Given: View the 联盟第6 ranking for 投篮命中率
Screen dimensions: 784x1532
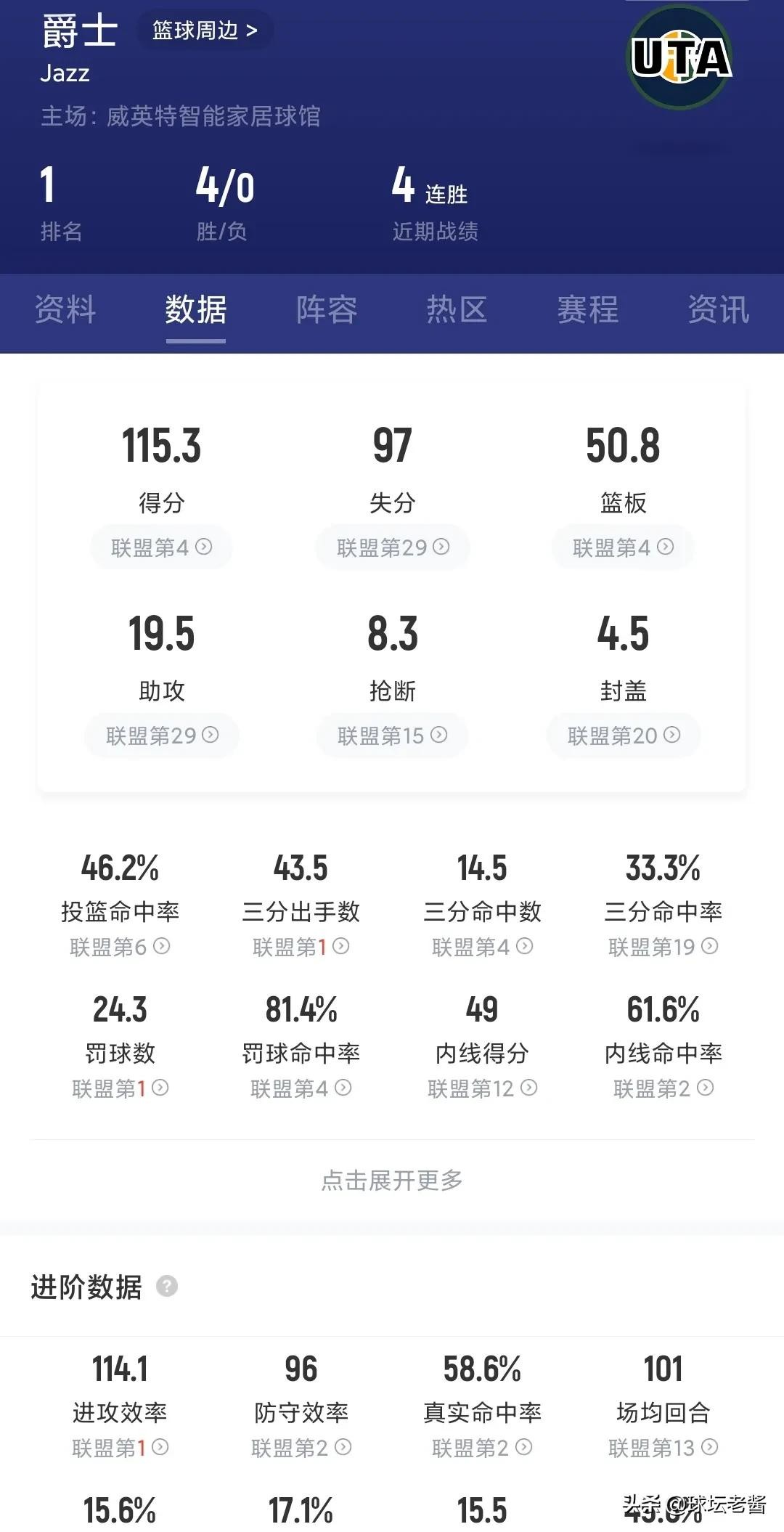Looking at the screenshot, I should [x=120, y=947].
